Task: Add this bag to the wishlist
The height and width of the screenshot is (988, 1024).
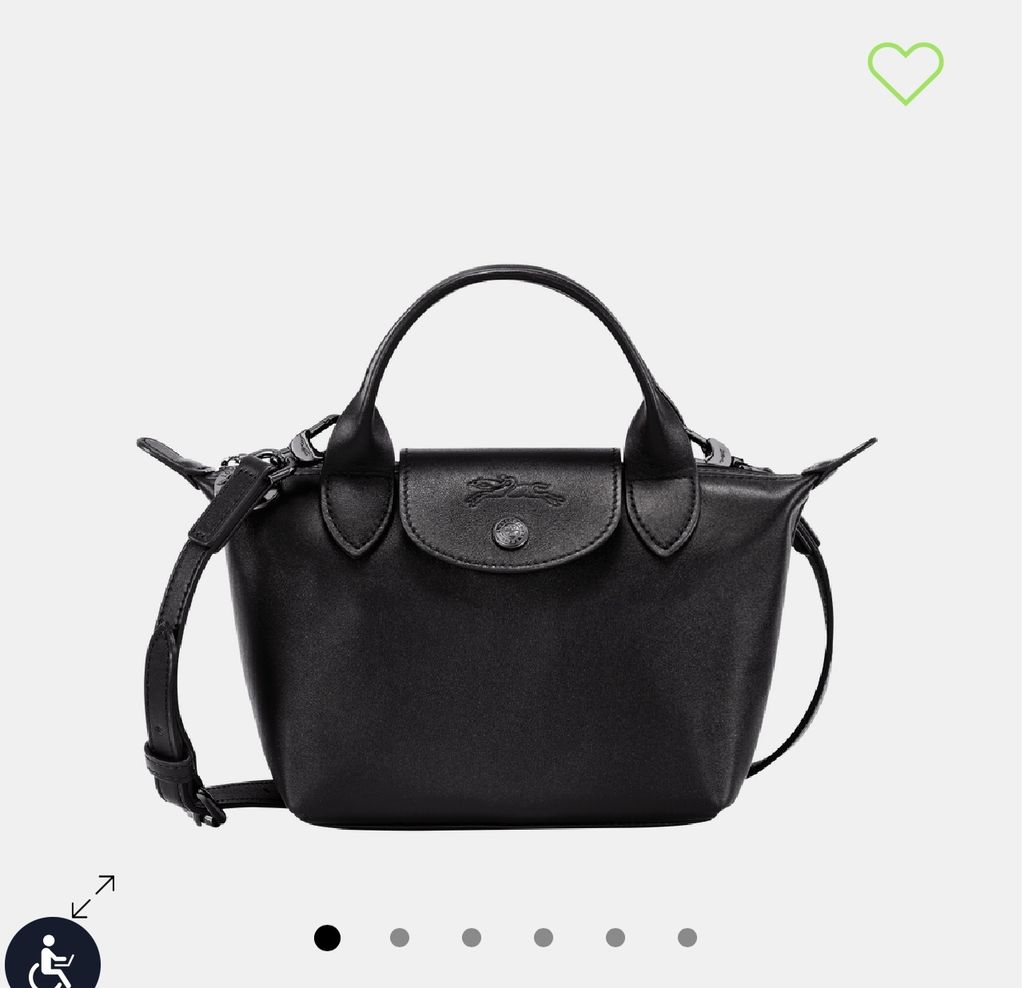Action: tap(905, 73)
